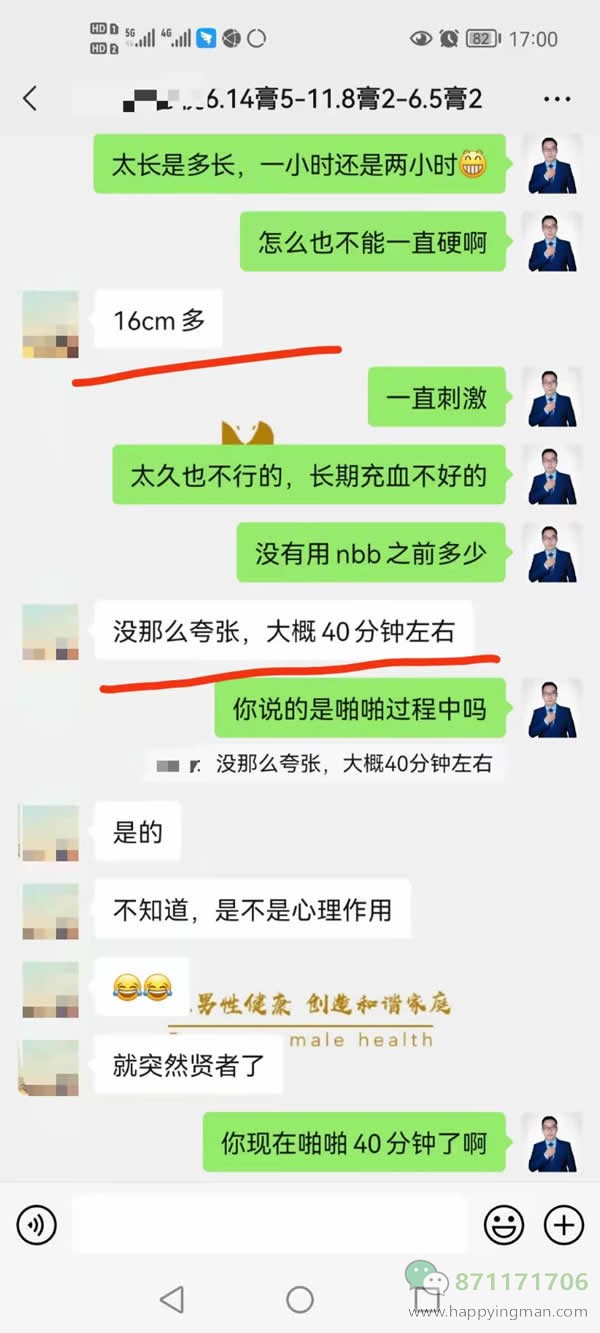Open the emoji sticker panel
The width and height of the screenshot is (600, 1333).
tap(504, 1224)
